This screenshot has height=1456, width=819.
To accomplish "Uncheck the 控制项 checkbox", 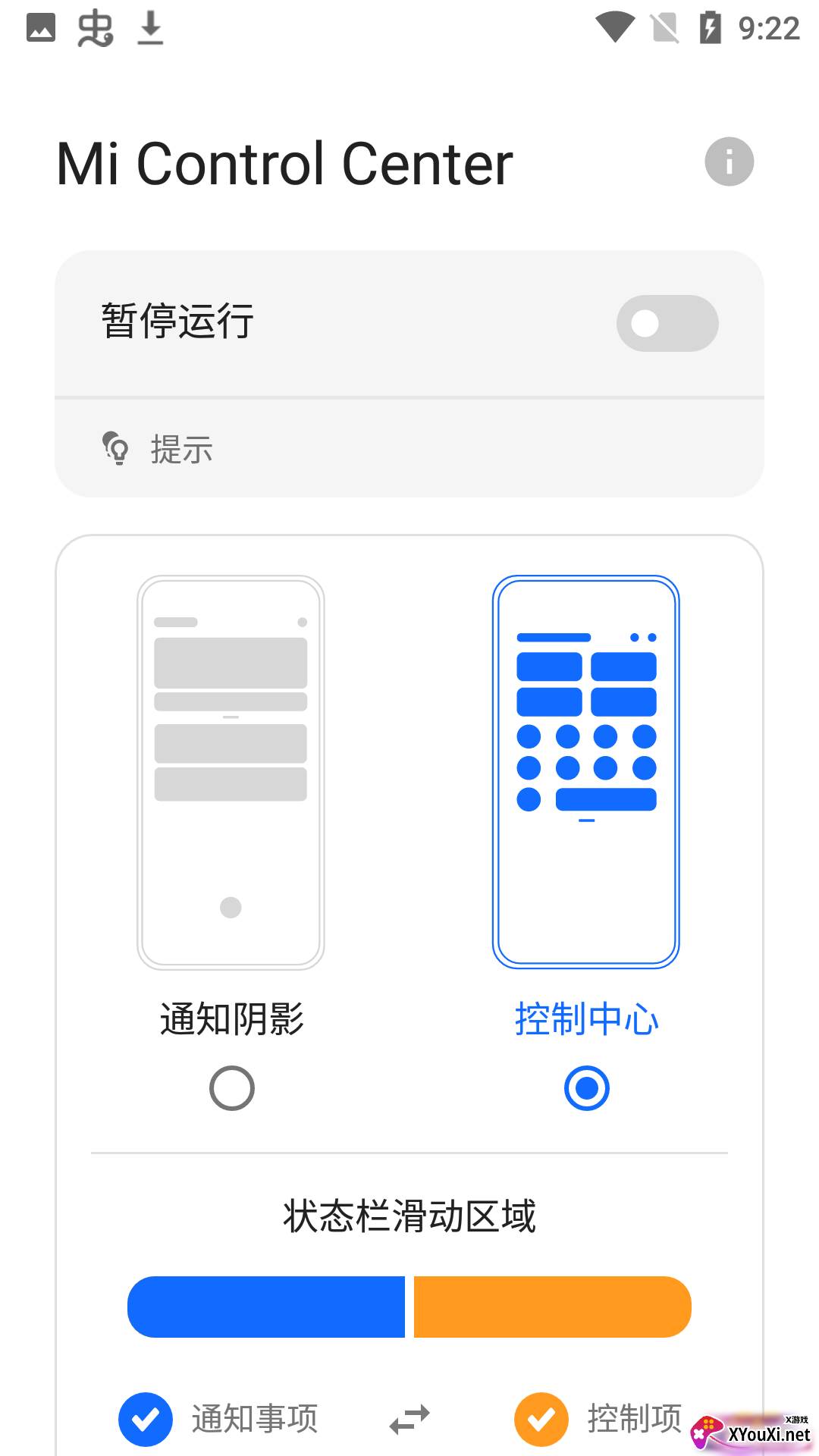I will [541, 1420].
